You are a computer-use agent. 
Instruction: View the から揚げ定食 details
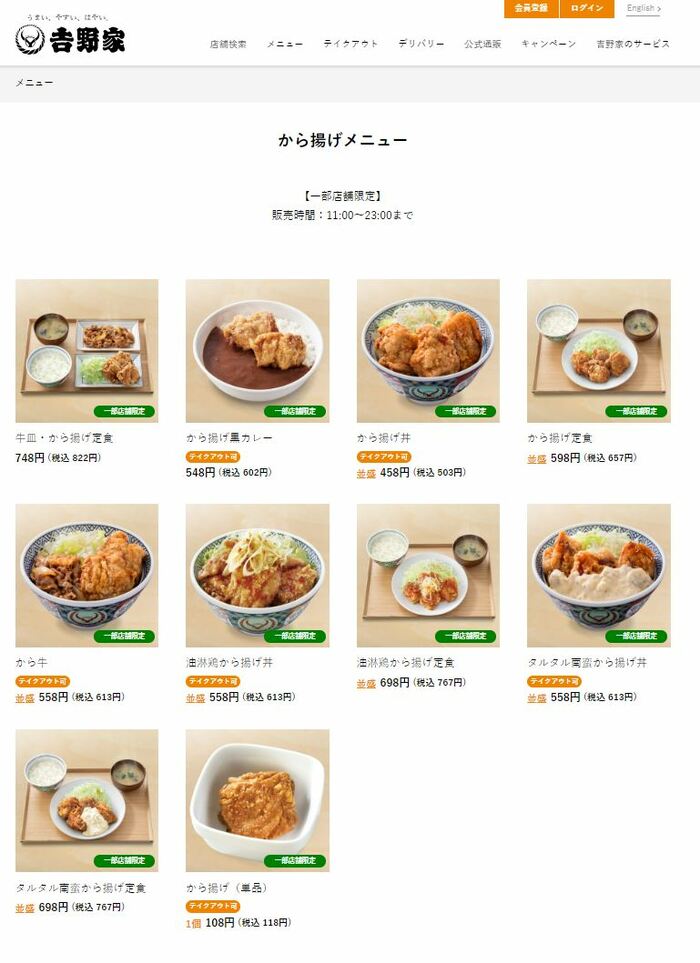(598, 351)
